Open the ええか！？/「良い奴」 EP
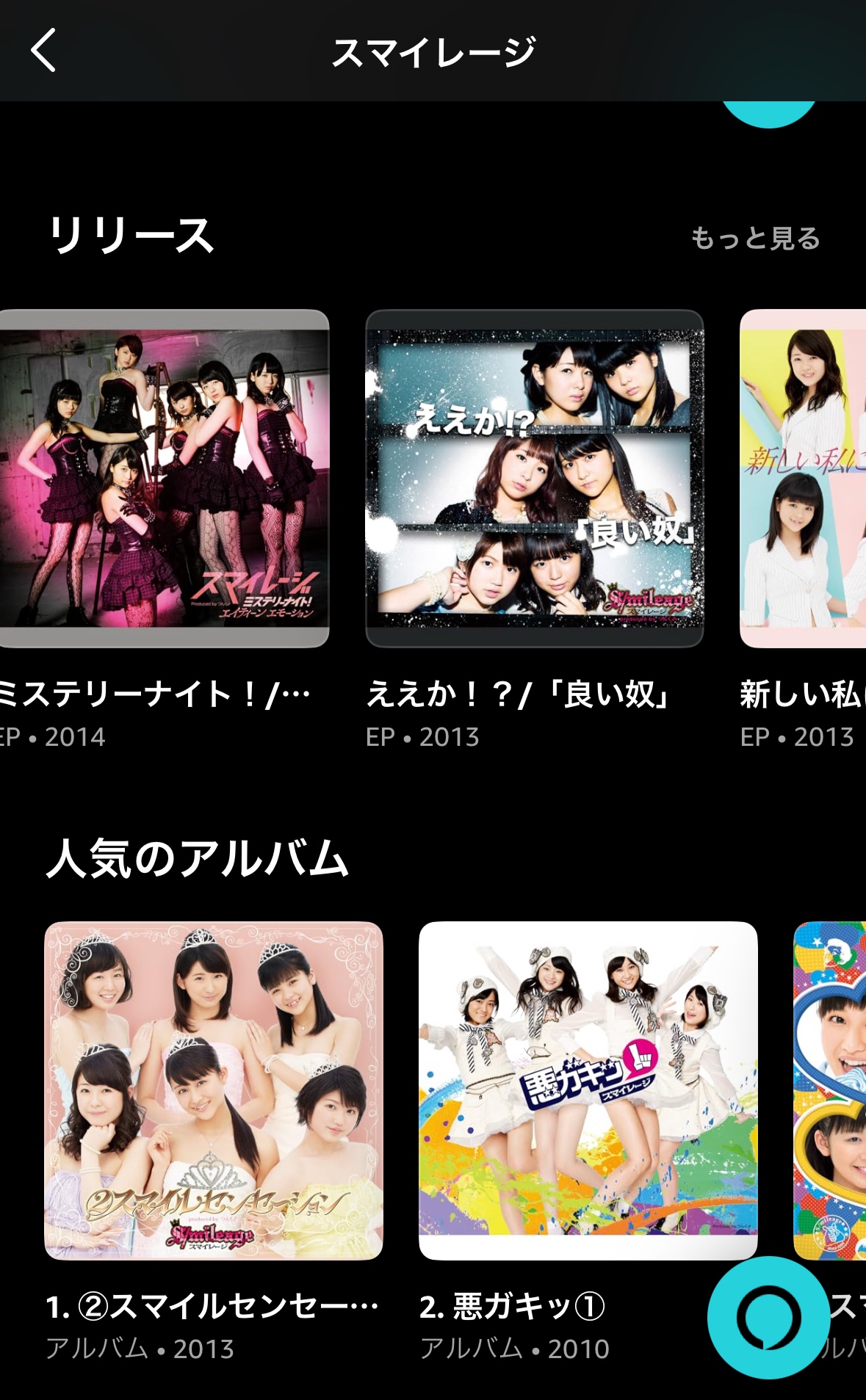 coord(534,479)
